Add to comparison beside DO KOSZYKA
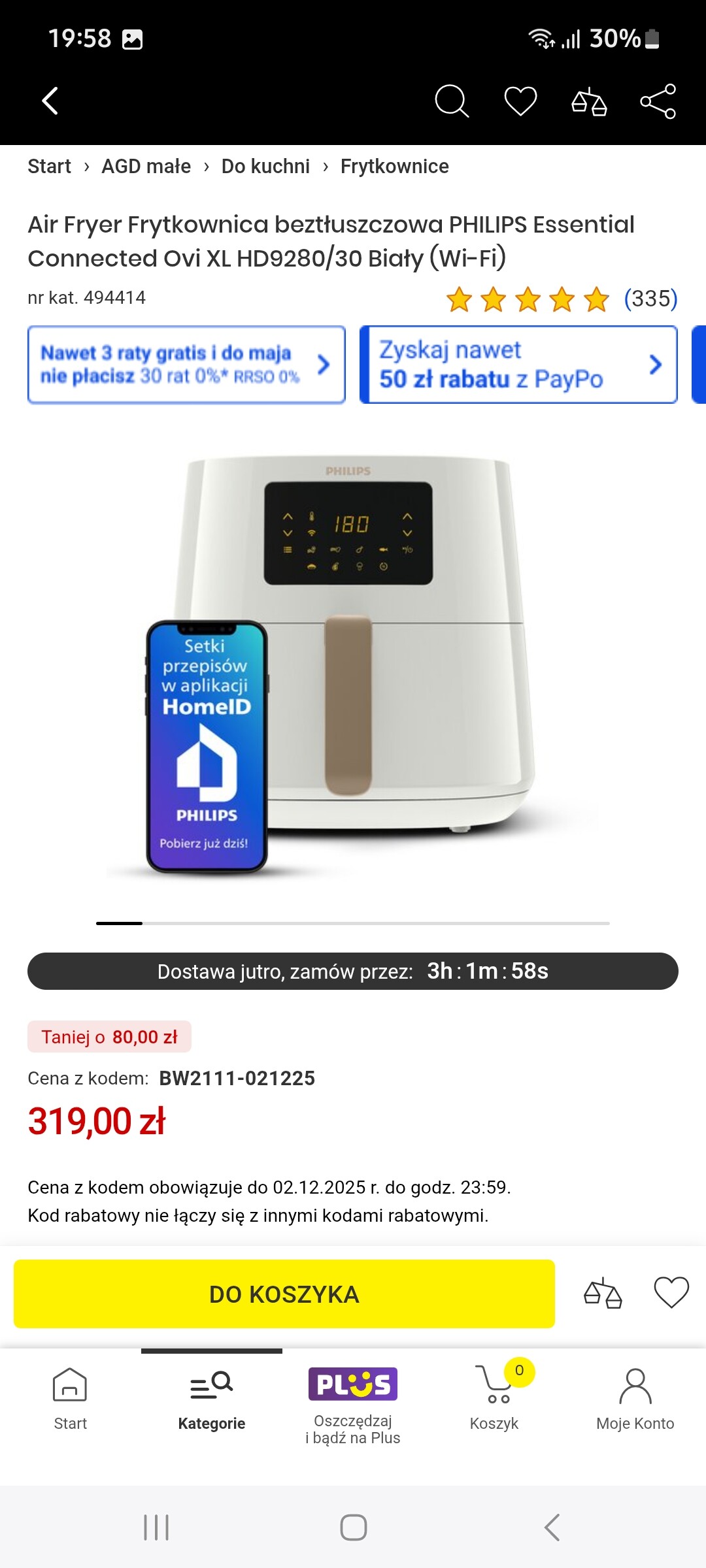The width and height of the screenshot is (706, 1568). (x=602, y=1294)
